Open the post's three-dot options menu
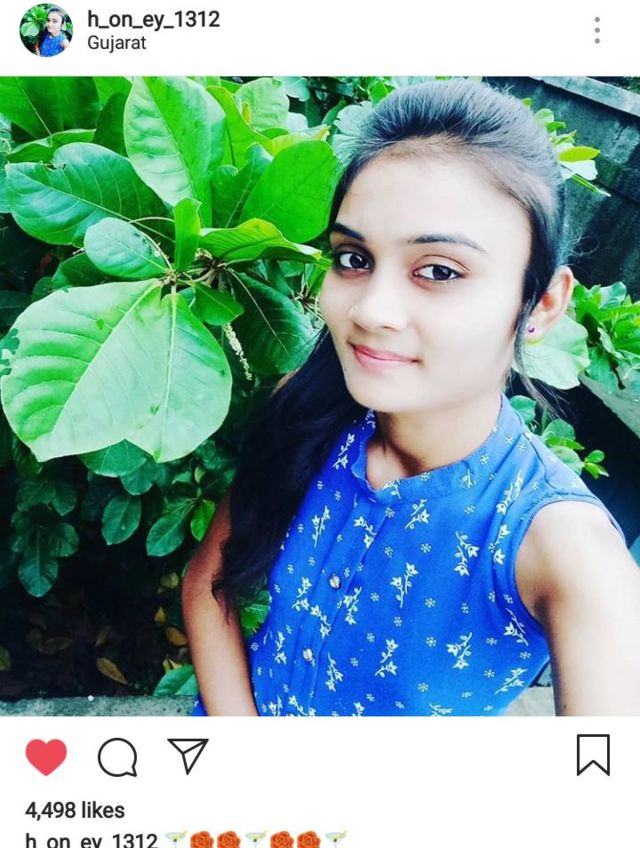This screenshot has width=640, height=848. tap(597, 30)
